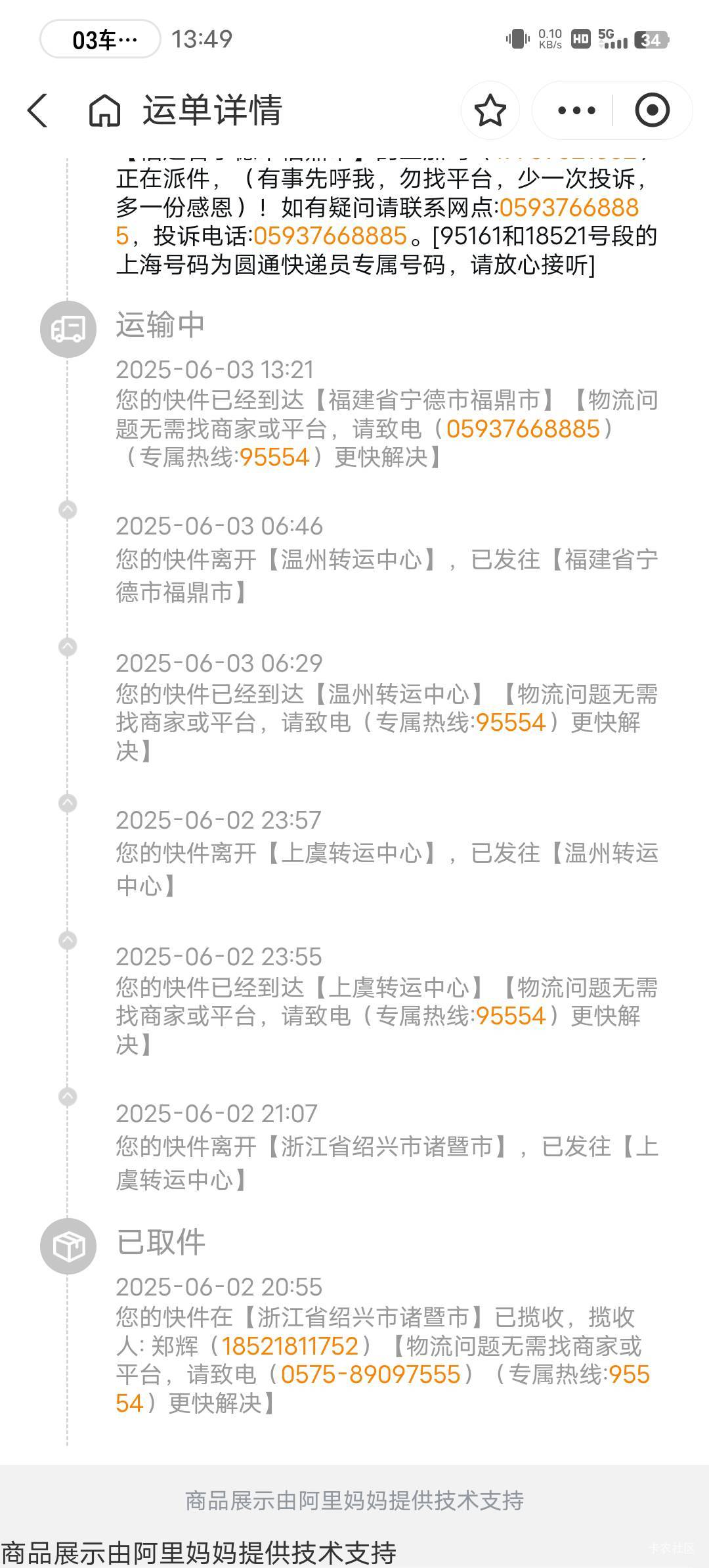Call hotline 95554 in the 06:29 entry
Image resolution: width=709 pixels, height=1568 pixels.
tap(511, 722)
